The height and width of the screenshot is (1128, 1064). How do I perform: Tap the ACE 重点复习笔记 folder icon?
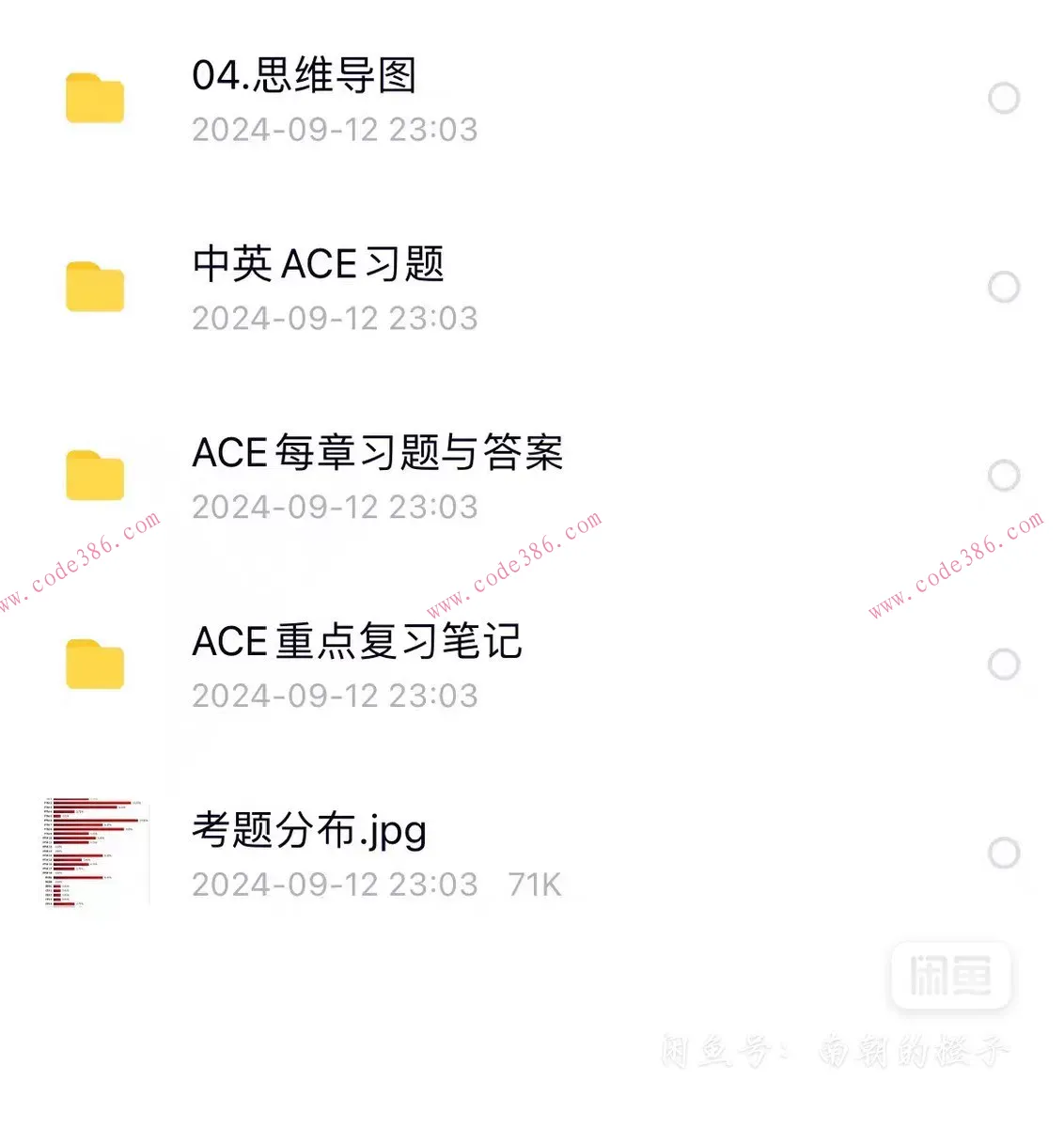coord(93,663)
